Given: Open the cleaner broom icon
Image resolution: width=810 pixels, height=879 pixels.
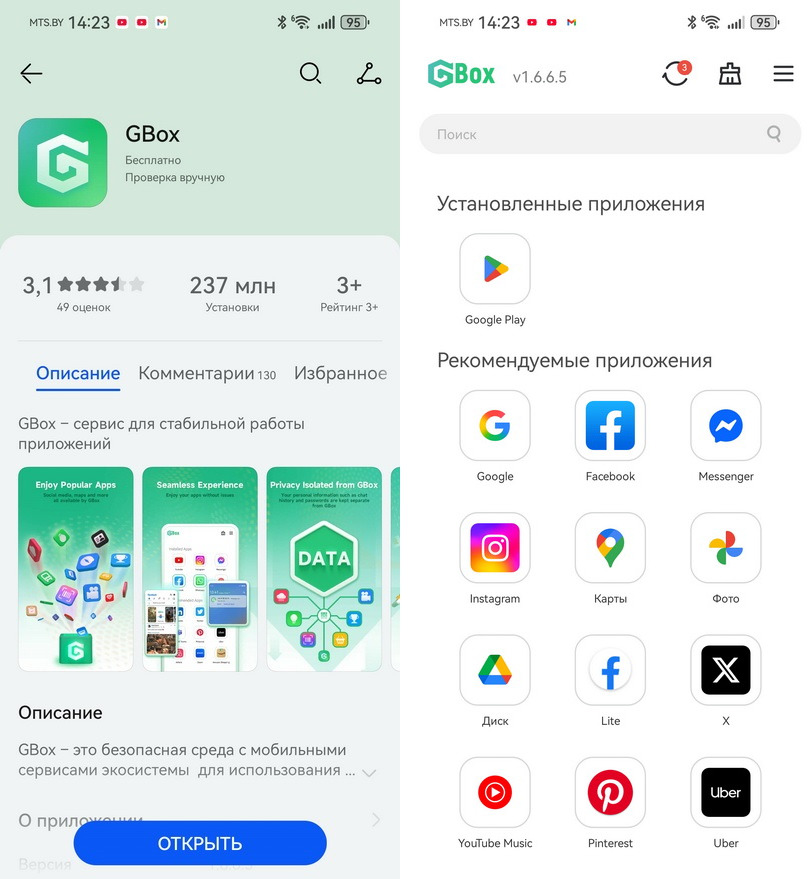Looking at the screenshot, I should (730, 75).
